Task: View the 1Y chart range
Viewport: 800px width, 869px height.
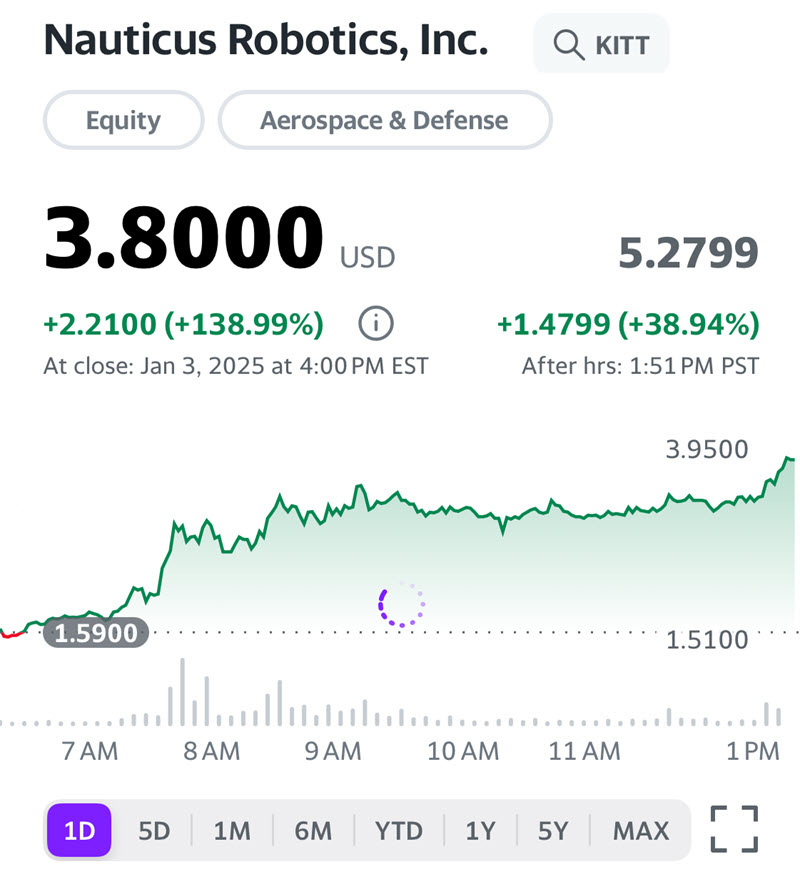Action: click(479, 830)
